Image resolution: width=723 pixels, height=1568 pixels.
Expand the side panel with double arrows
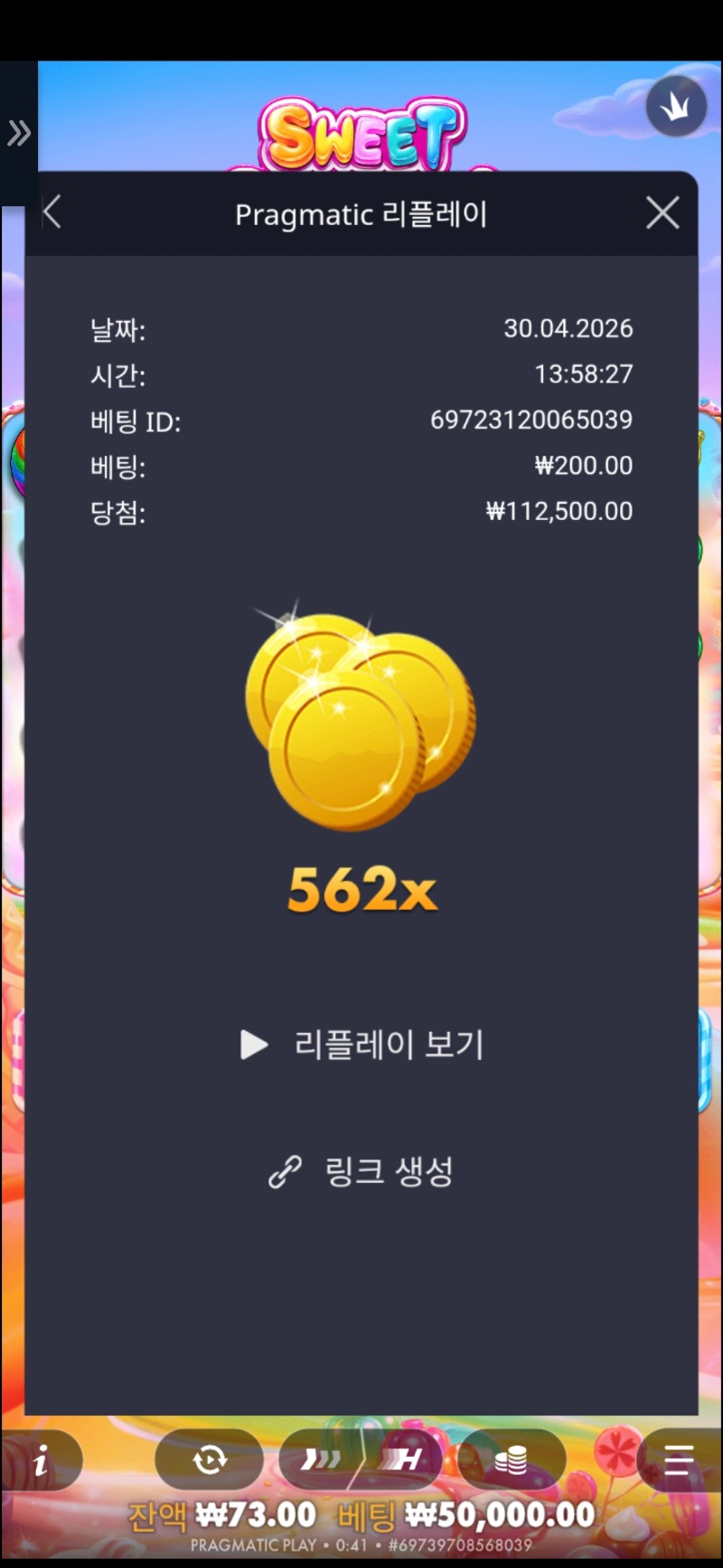pyautogui.click(x=19, y=134)
